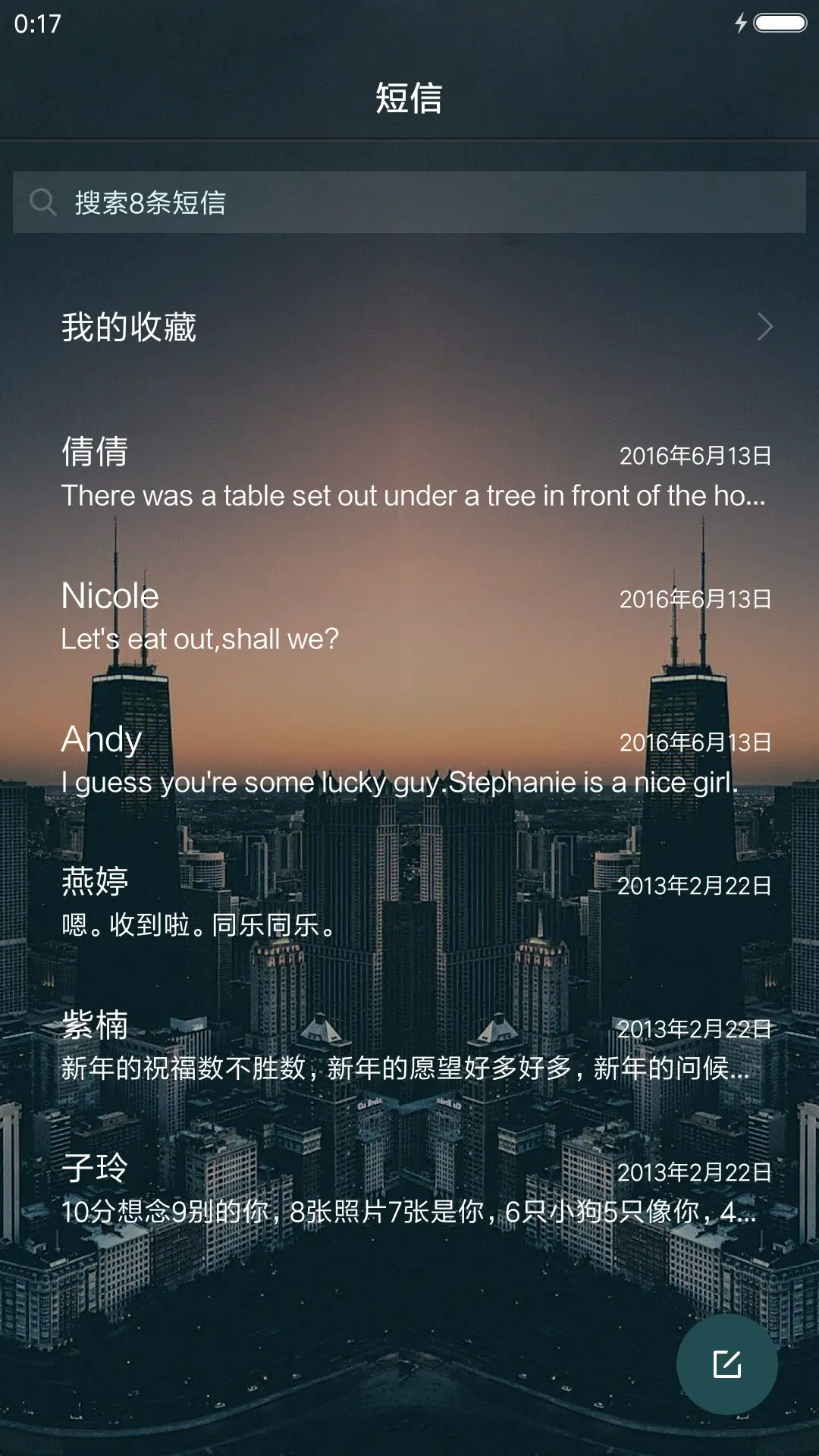Tap Nicole's preview text Let's eat out
This screenshot has height=1456, width=819.
coord(199,639)
